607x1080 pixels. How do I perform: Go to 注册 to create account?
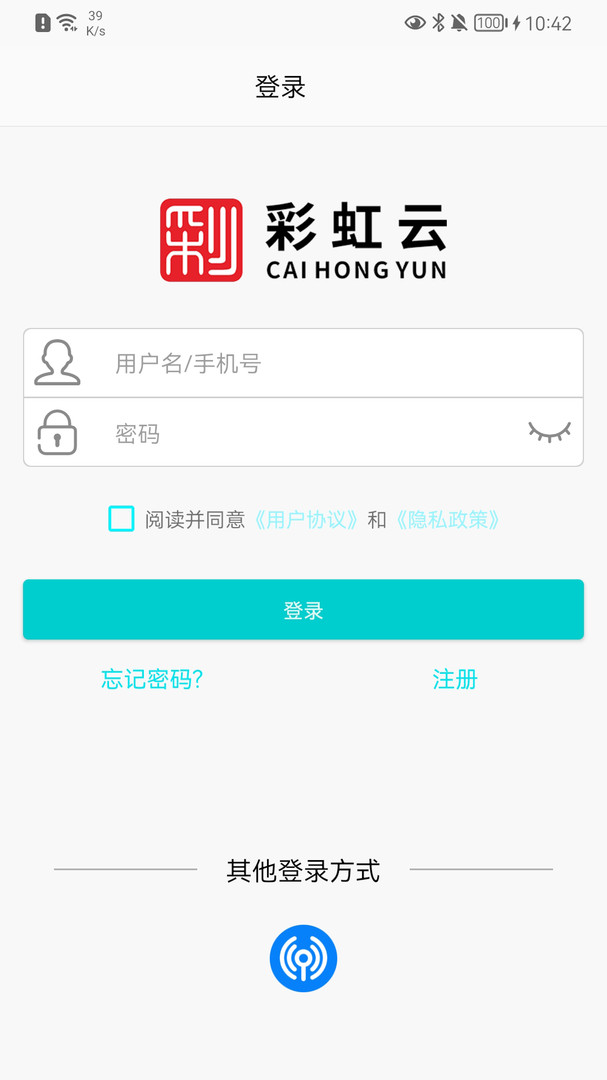pos(455,680)
